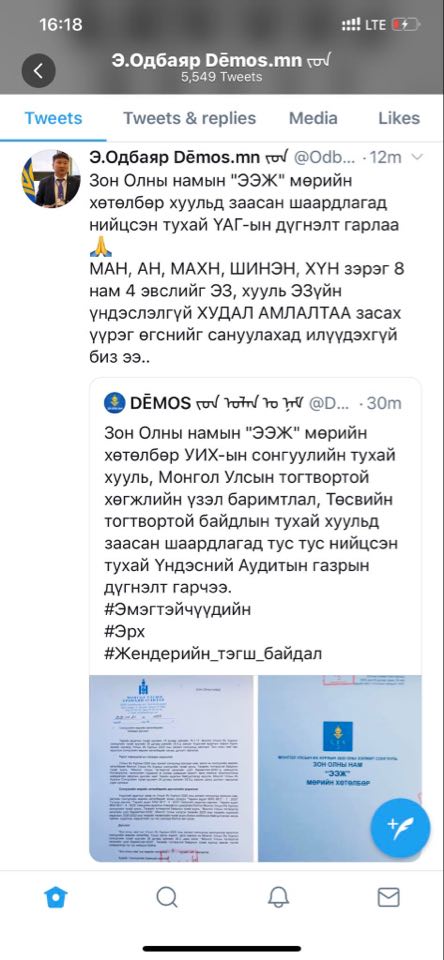Tap Э.Одбаяр's profile picture
Viewport: 444px width, 960px height.
(51, 178)
